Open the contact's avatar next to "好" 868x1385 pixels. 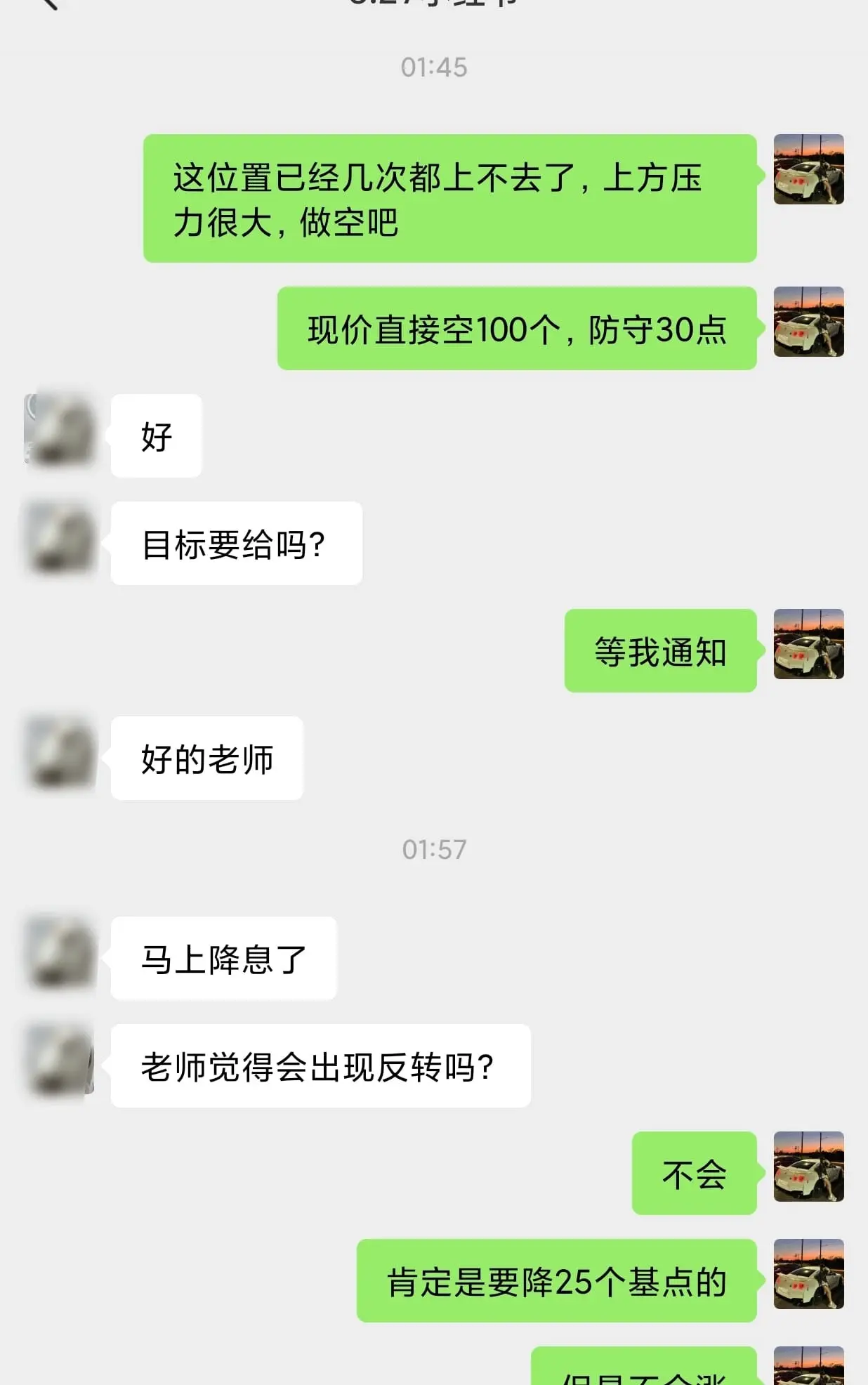click(60, 428)
